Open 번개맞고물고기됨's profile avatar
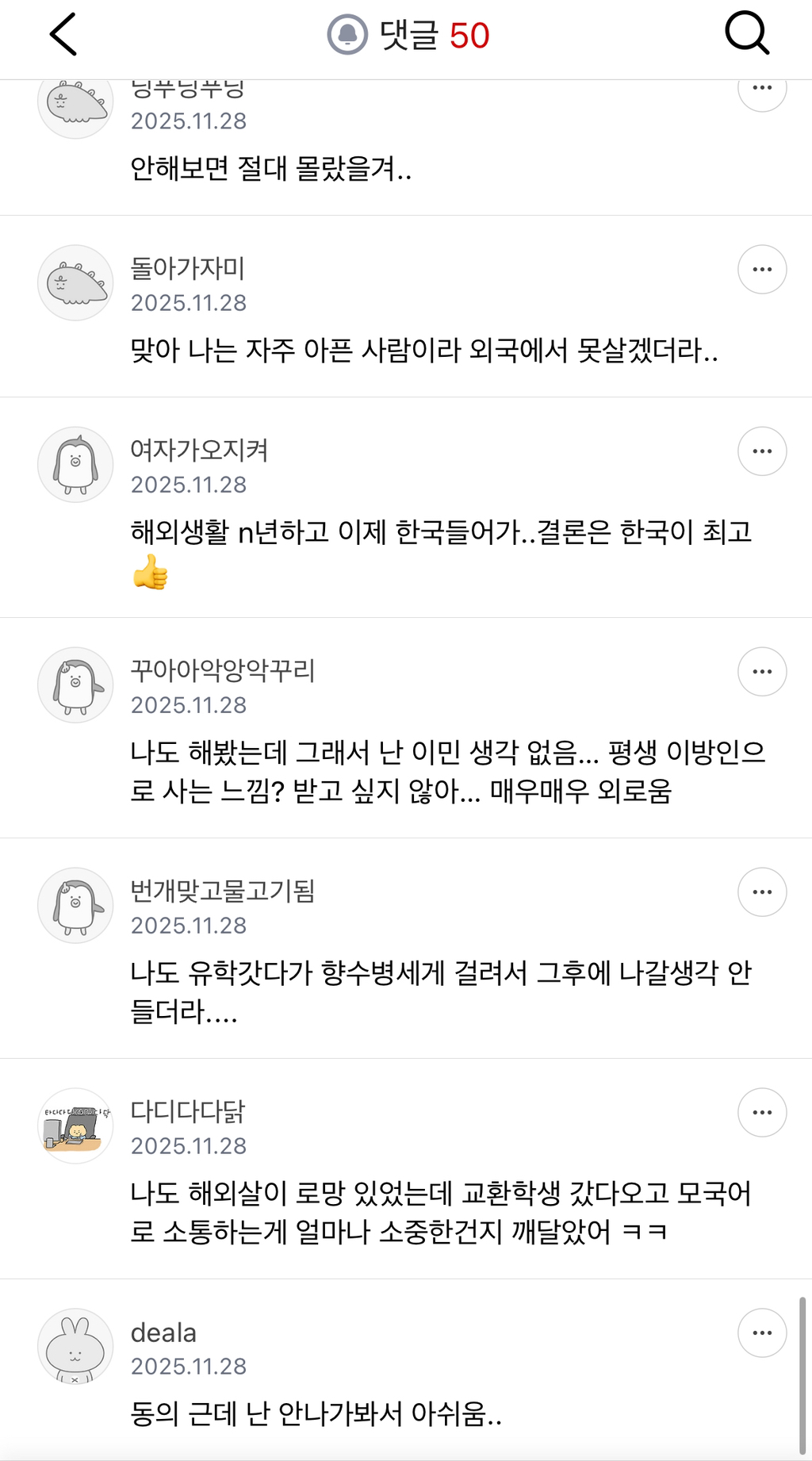The width and height of the screenshot is (812, 1461). 76,906
